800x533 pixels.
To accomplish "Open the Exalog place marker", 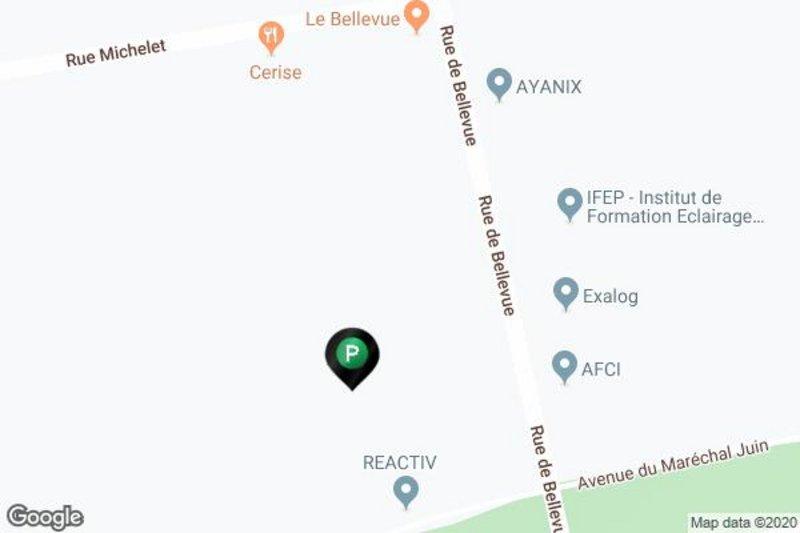I will click(x=566, y=294).
